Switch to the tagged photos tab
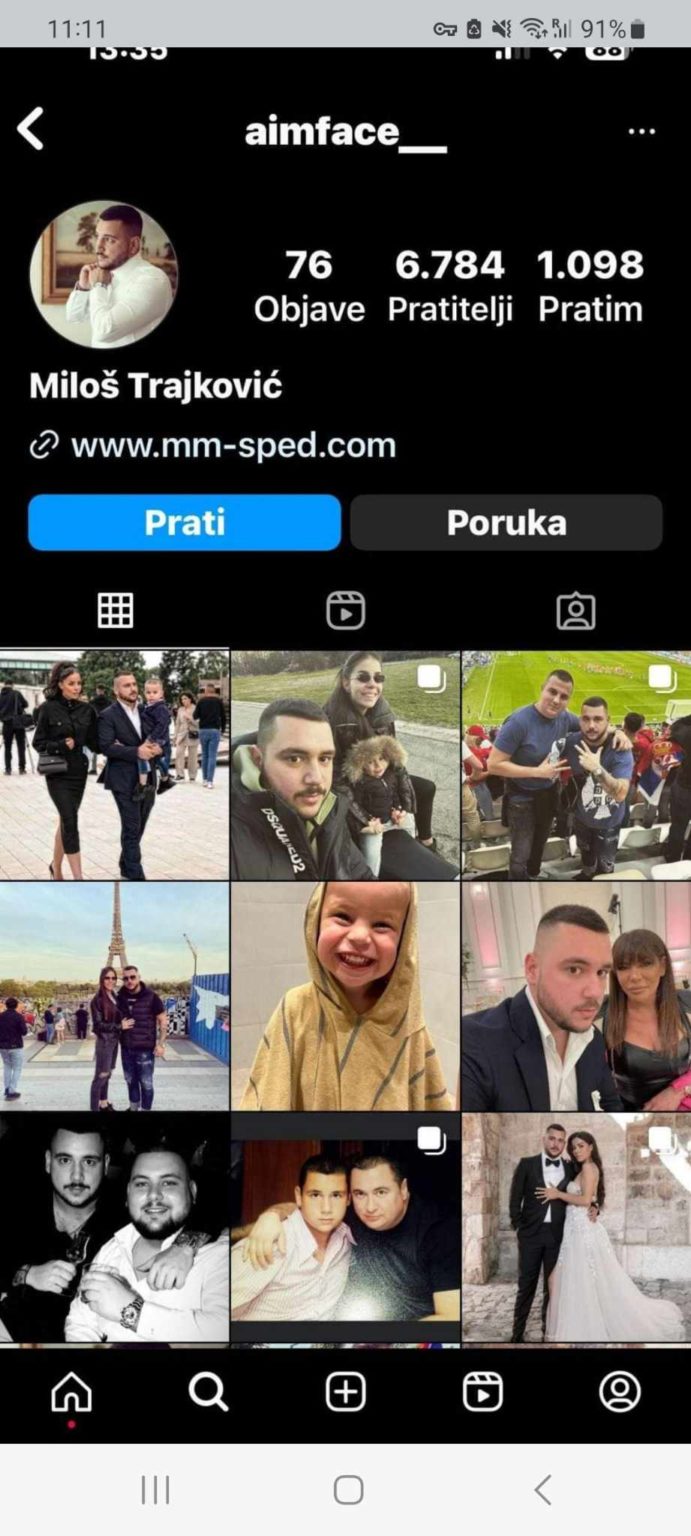 point(575,610)
